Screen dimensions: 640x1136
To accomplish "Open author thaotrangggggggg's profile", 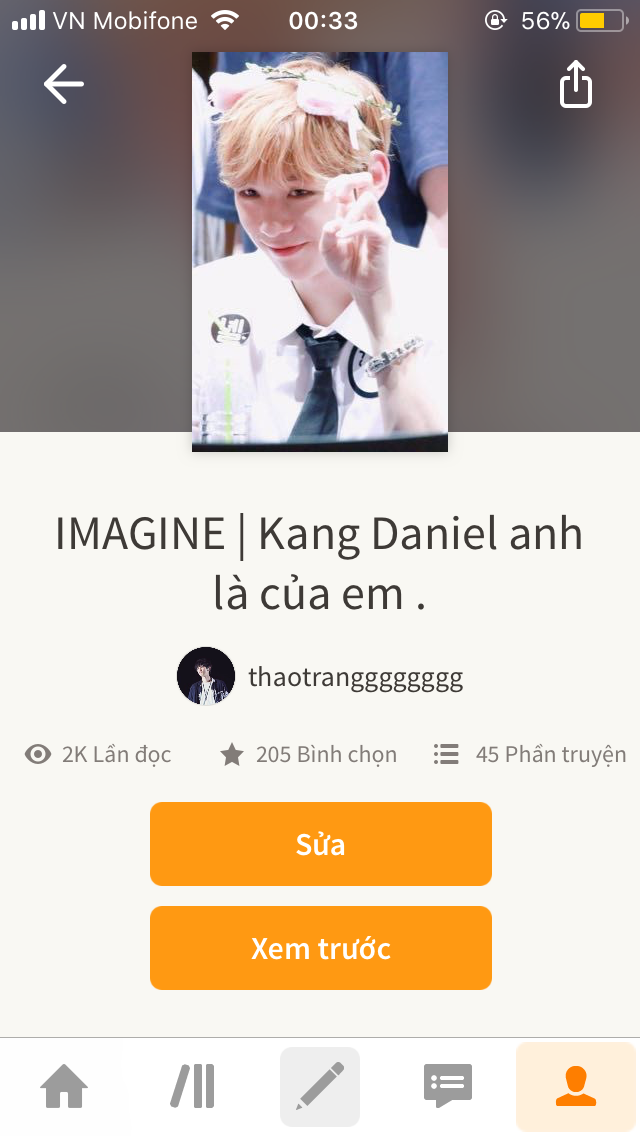I will click(x=321, y=677).
